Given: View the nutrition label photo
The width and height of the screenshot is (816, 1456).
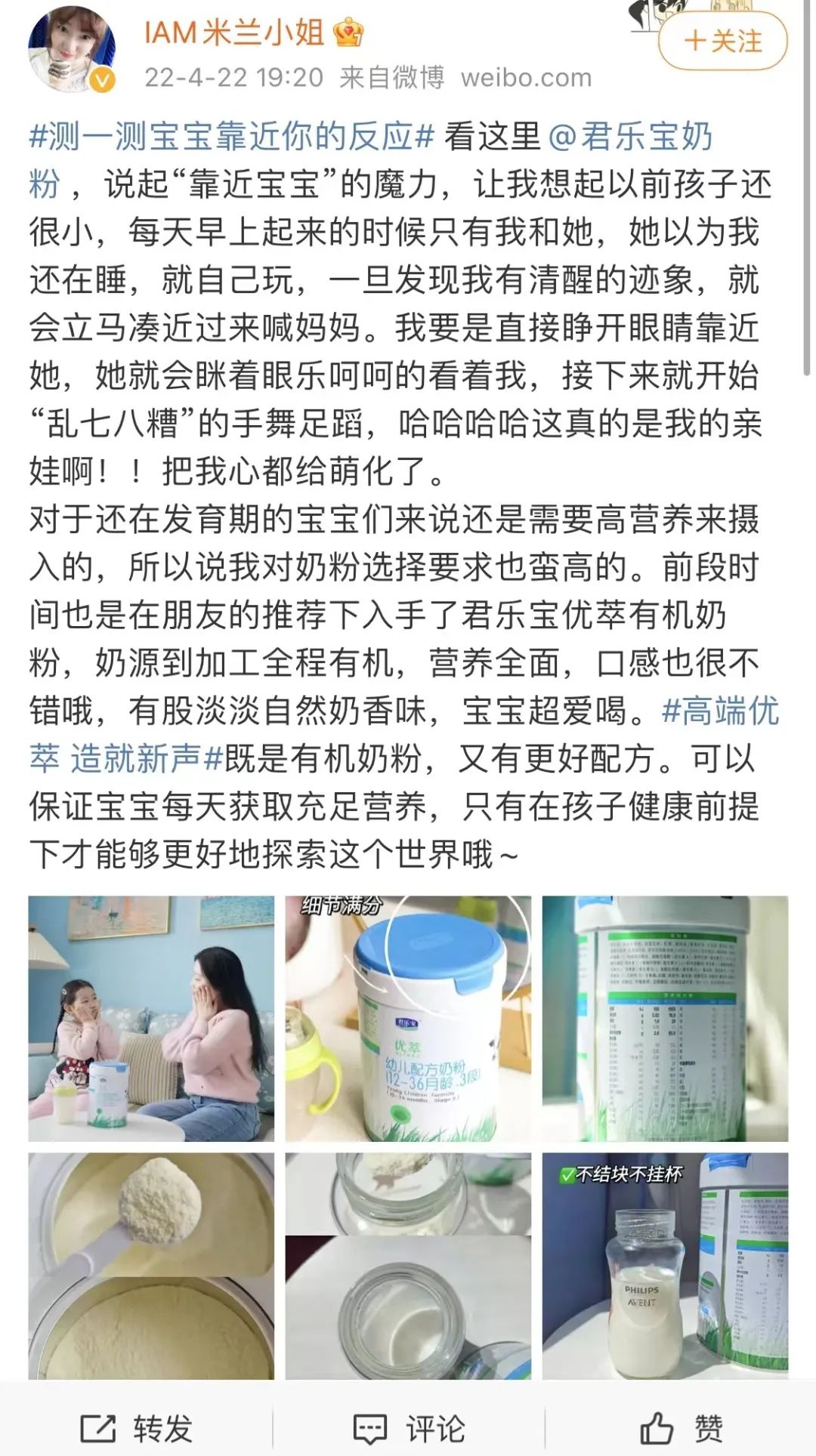Looking at the screenshot, I should [665, 1018].
